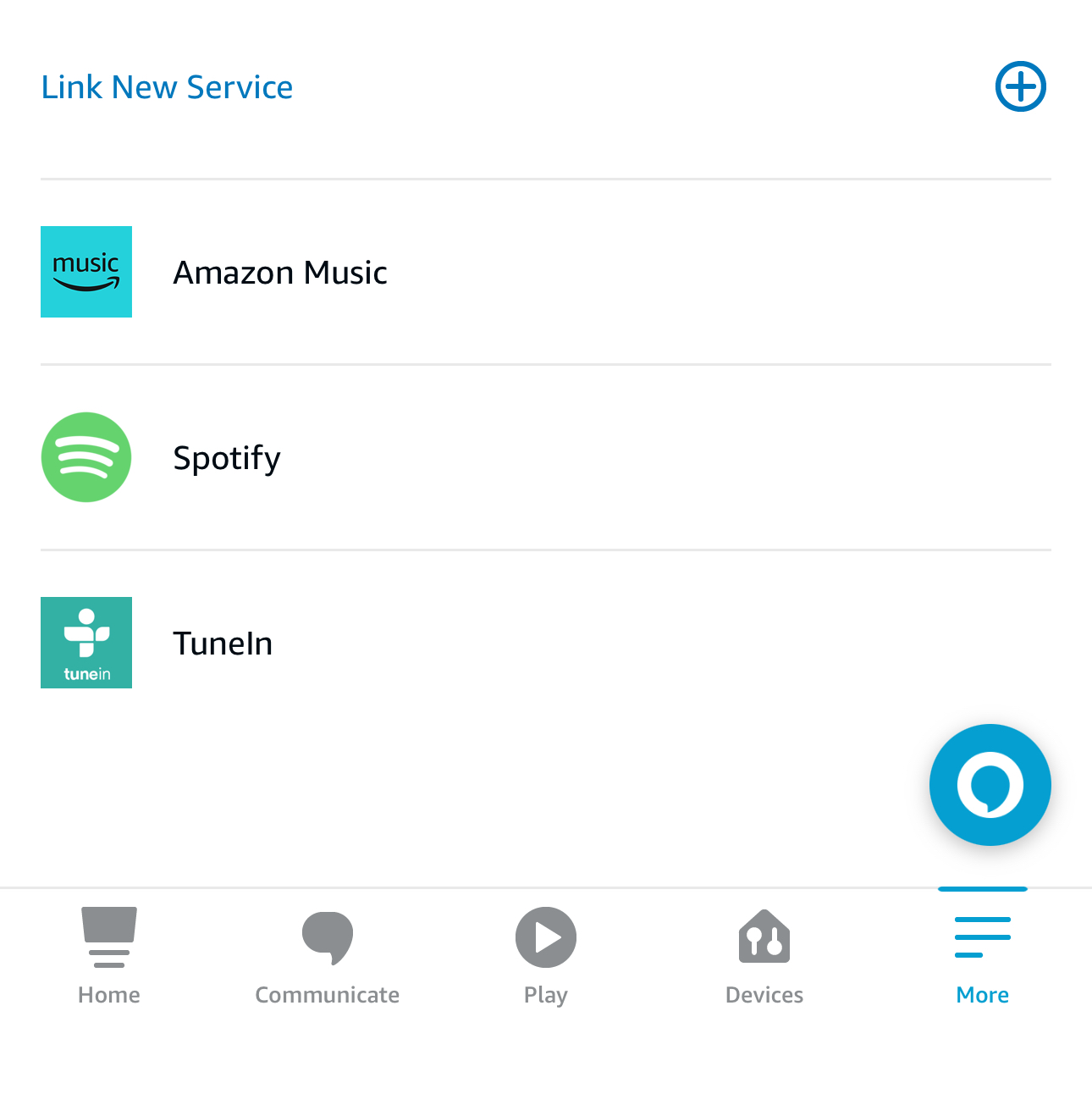The image size is (1092, 1105).
Task: Select the Spotify service row
Action: (x=227, y=458)
